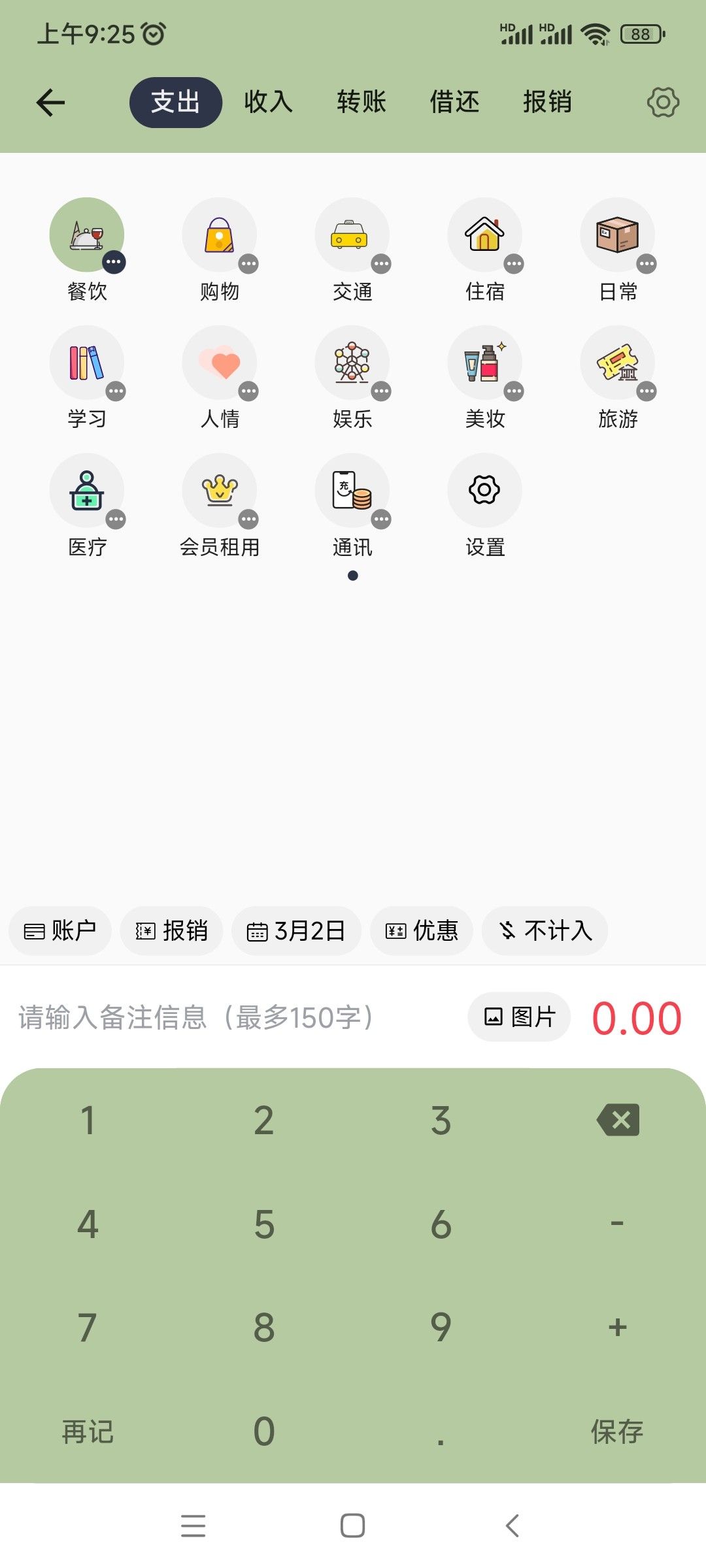The image size is (706, 1568).
Task: Toggle the 优惠 discount option
Action: click(422, 931)
